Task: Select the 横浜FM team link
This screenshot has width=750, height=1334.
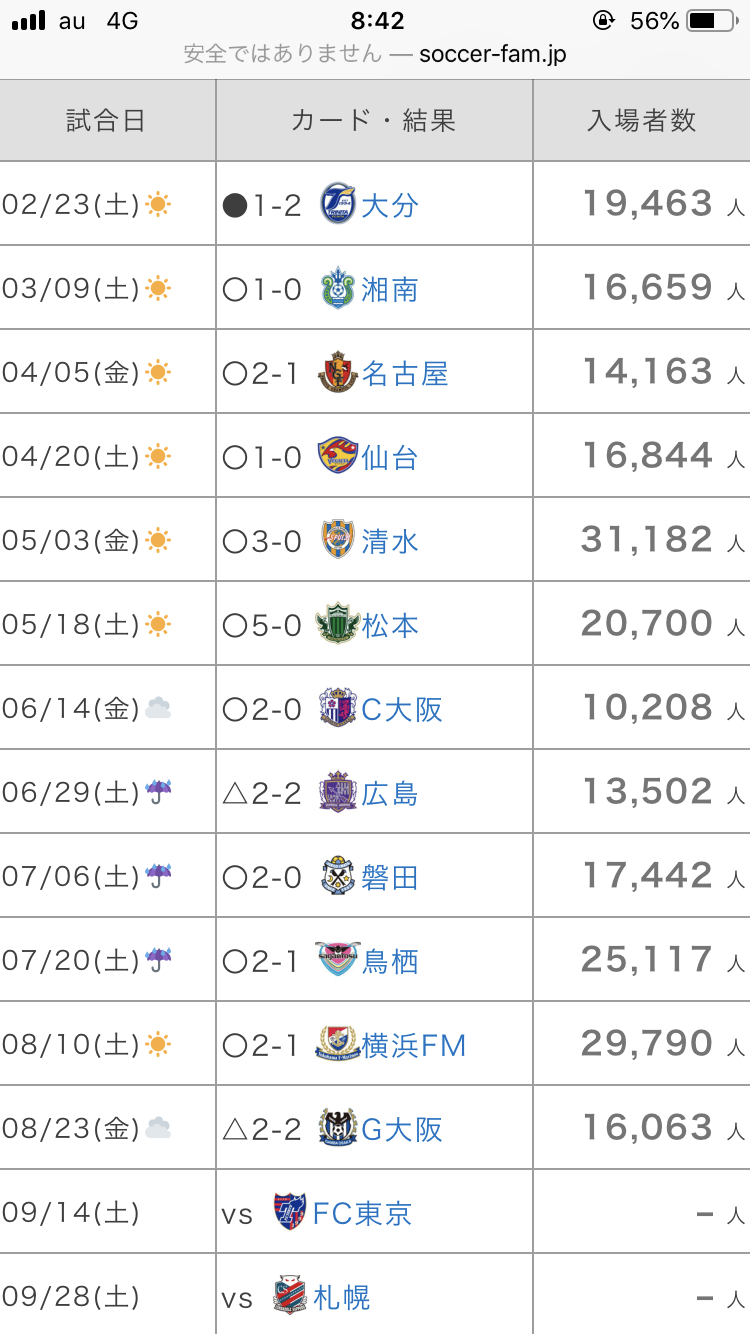Action: point(413,1046)
